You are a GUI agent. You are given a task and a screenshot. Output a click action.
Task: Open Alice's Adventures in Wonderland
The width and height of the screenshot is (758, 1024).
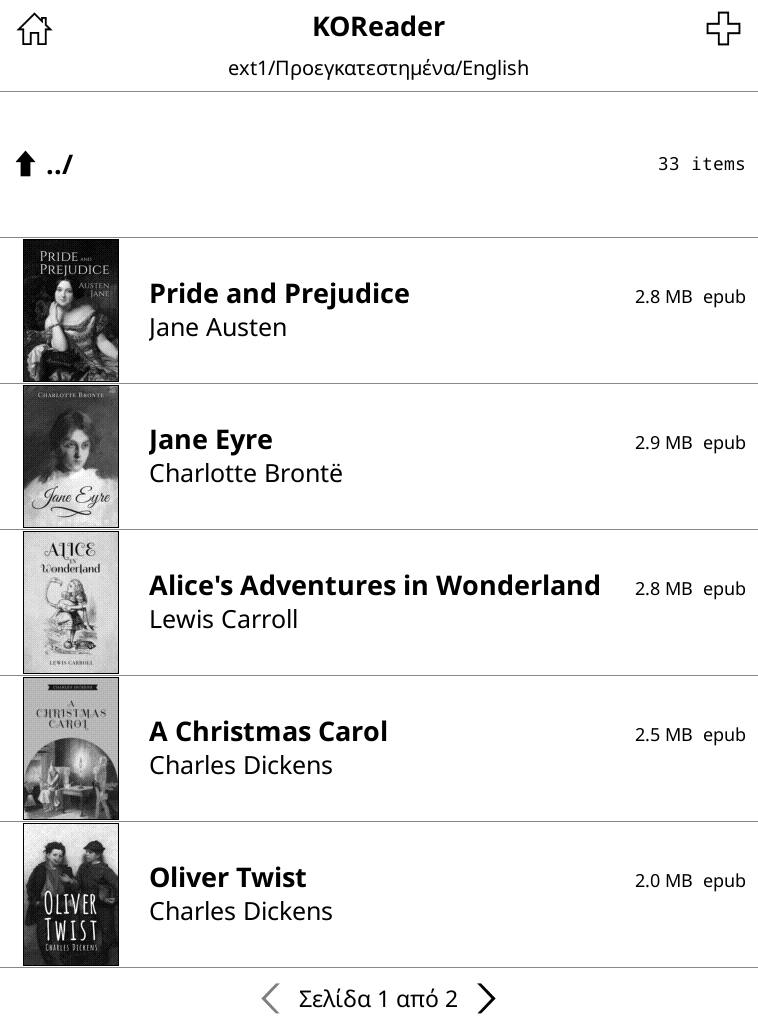374,602
